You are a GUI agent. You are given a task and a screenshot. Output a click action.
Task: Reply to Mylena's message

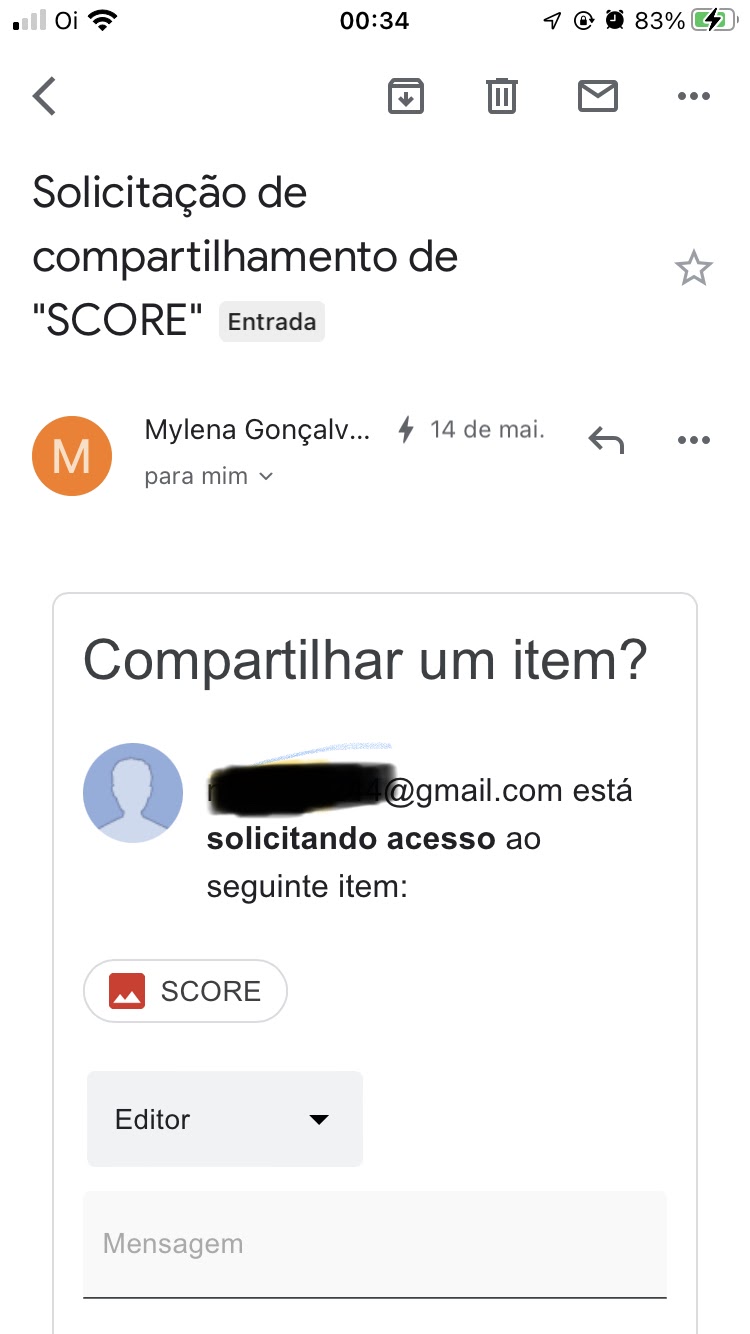[606, 440]
